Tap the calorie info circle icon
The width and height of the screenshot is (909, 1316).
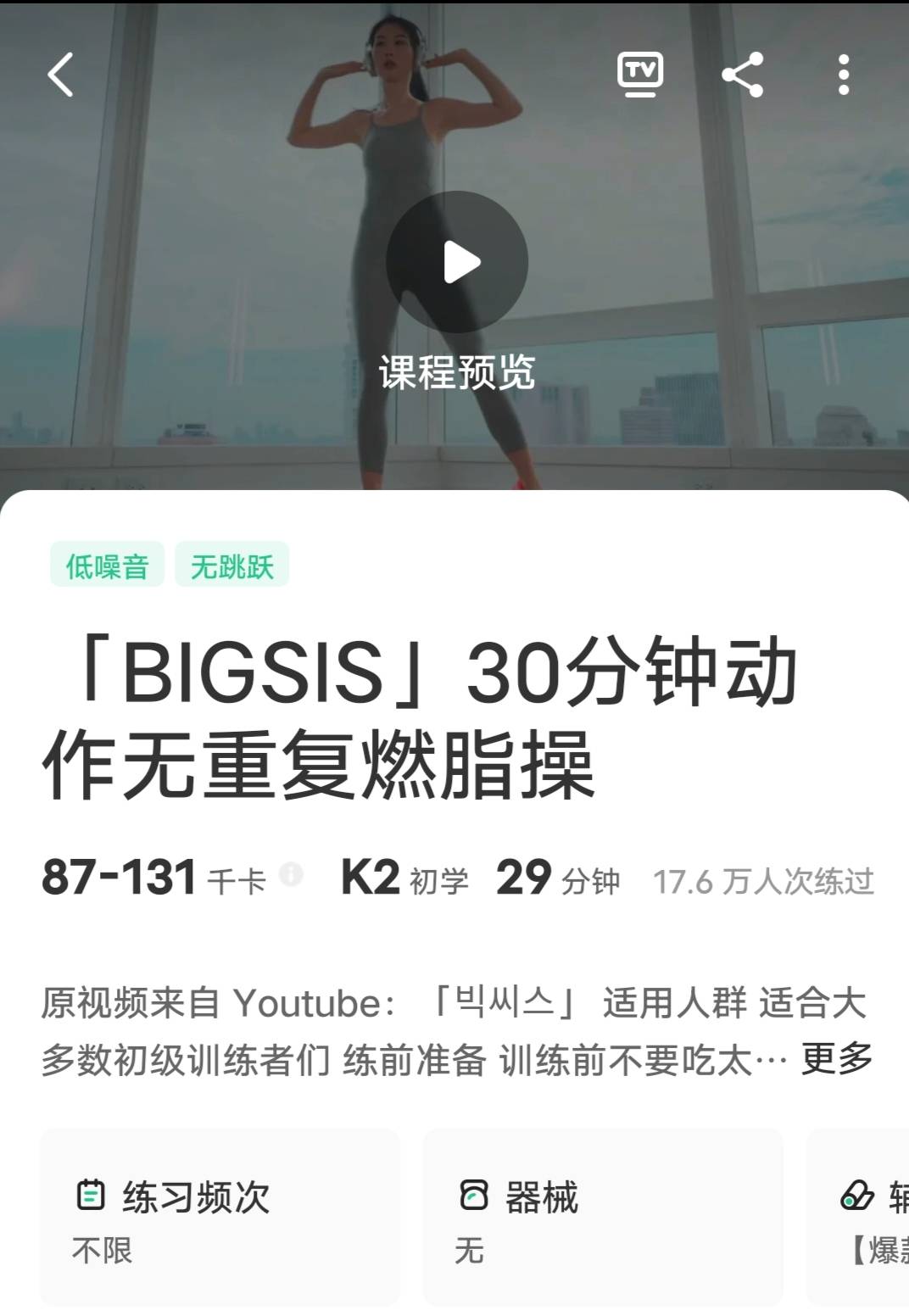click(293, 873)
